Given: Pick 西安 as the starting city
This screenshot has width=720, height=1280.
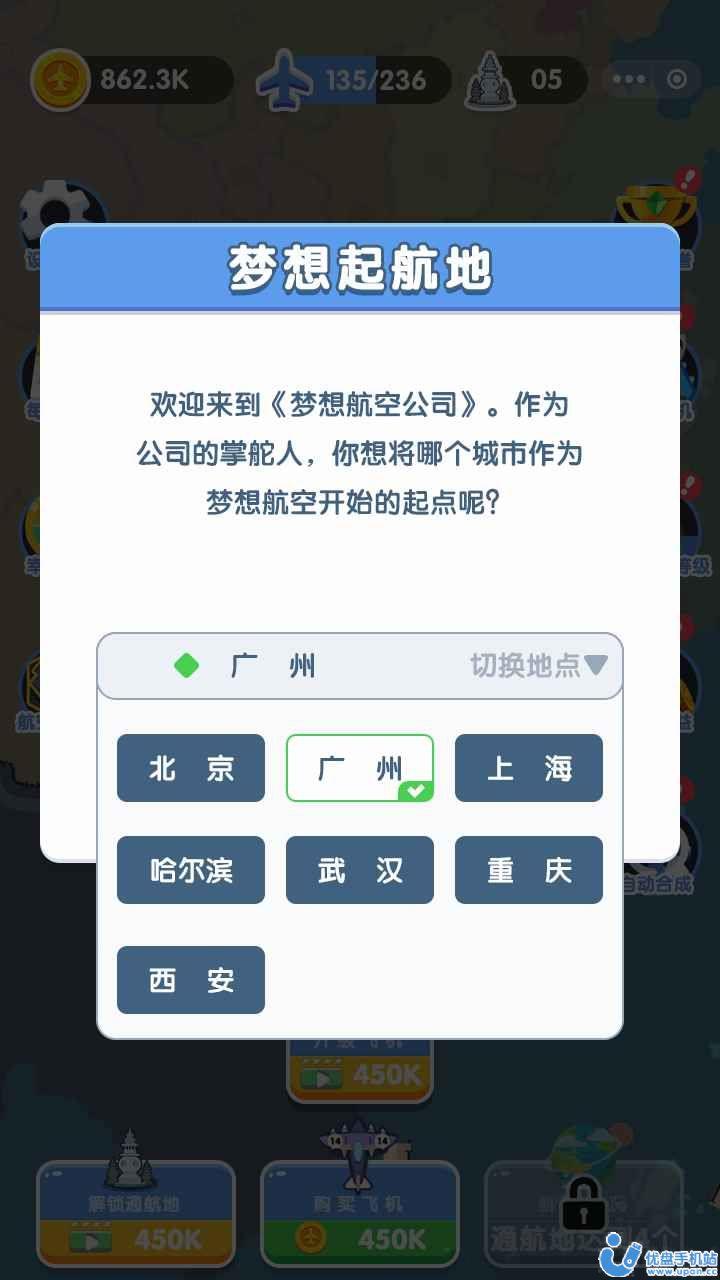Looking at the screenshot, I should [191, 980].
